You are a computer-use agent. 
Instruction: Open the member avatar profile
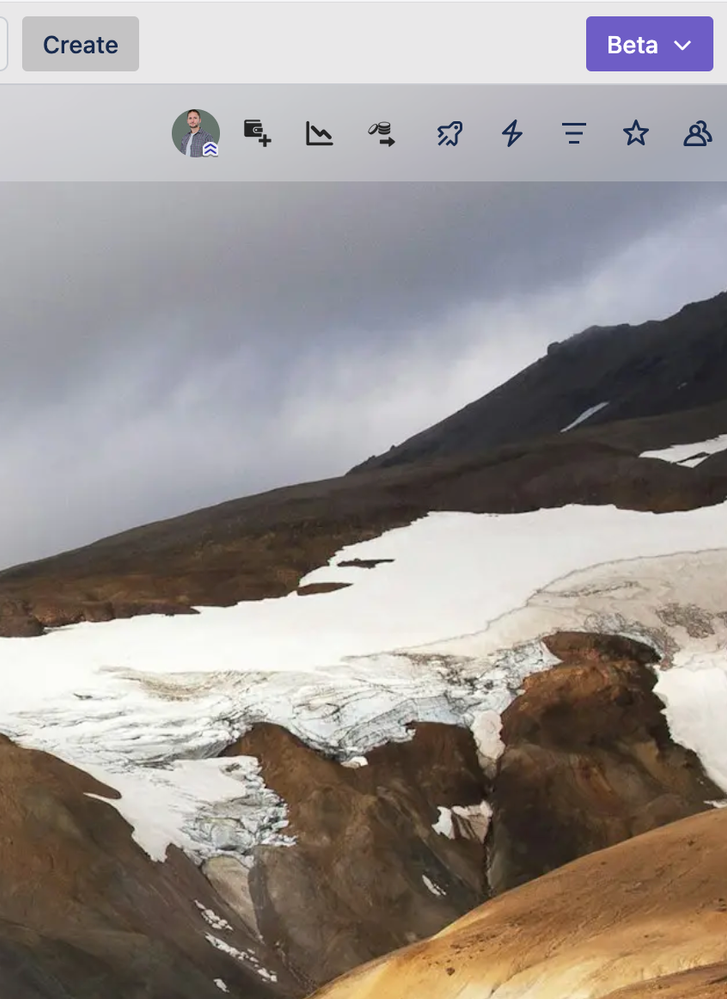[x=195, y=133]
